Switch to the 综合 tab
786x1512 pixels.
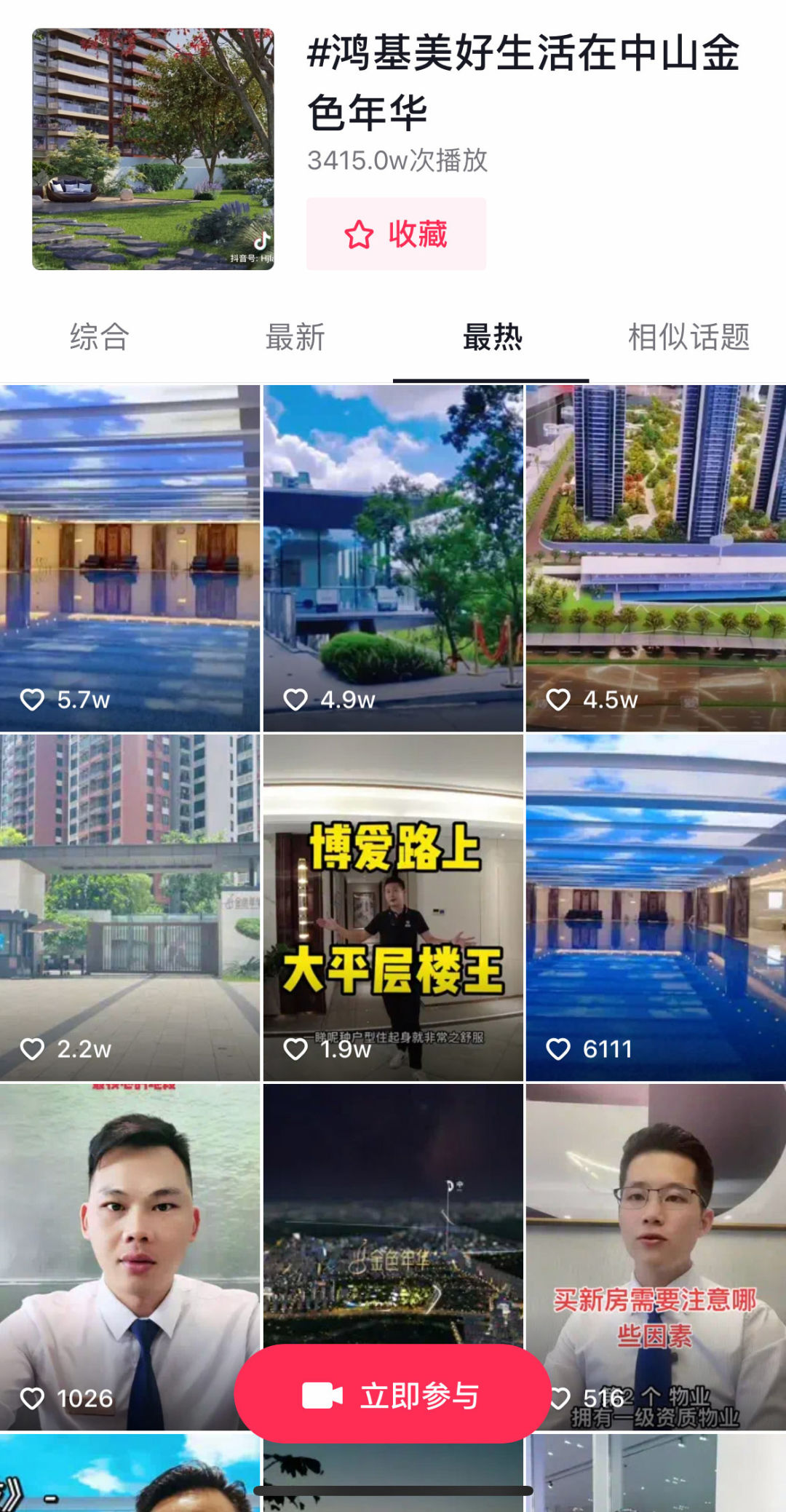tap(99, 338)
